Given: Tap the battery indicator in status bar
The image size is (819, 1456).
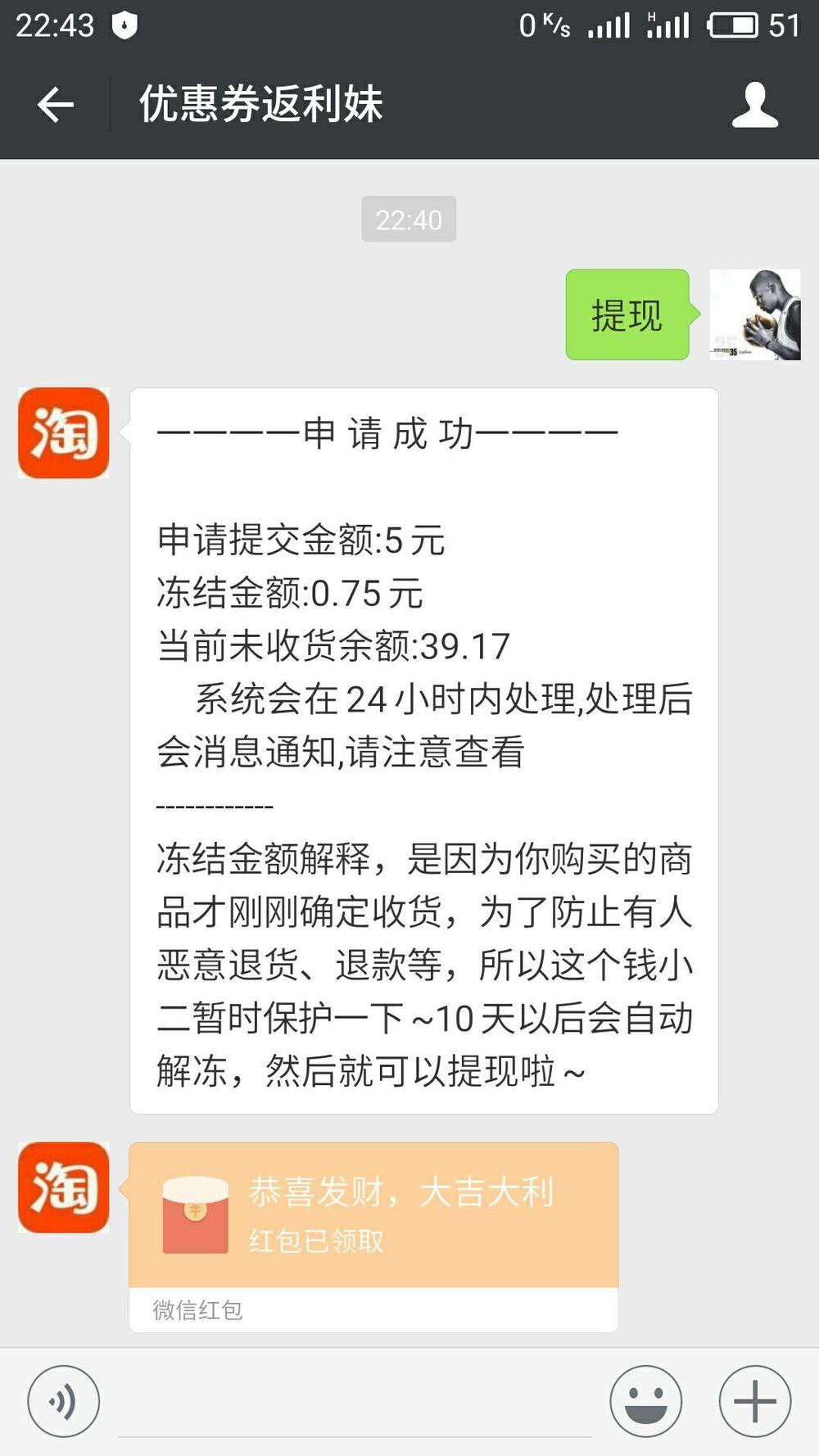Looking at the screenshot, I should [735, 24].
